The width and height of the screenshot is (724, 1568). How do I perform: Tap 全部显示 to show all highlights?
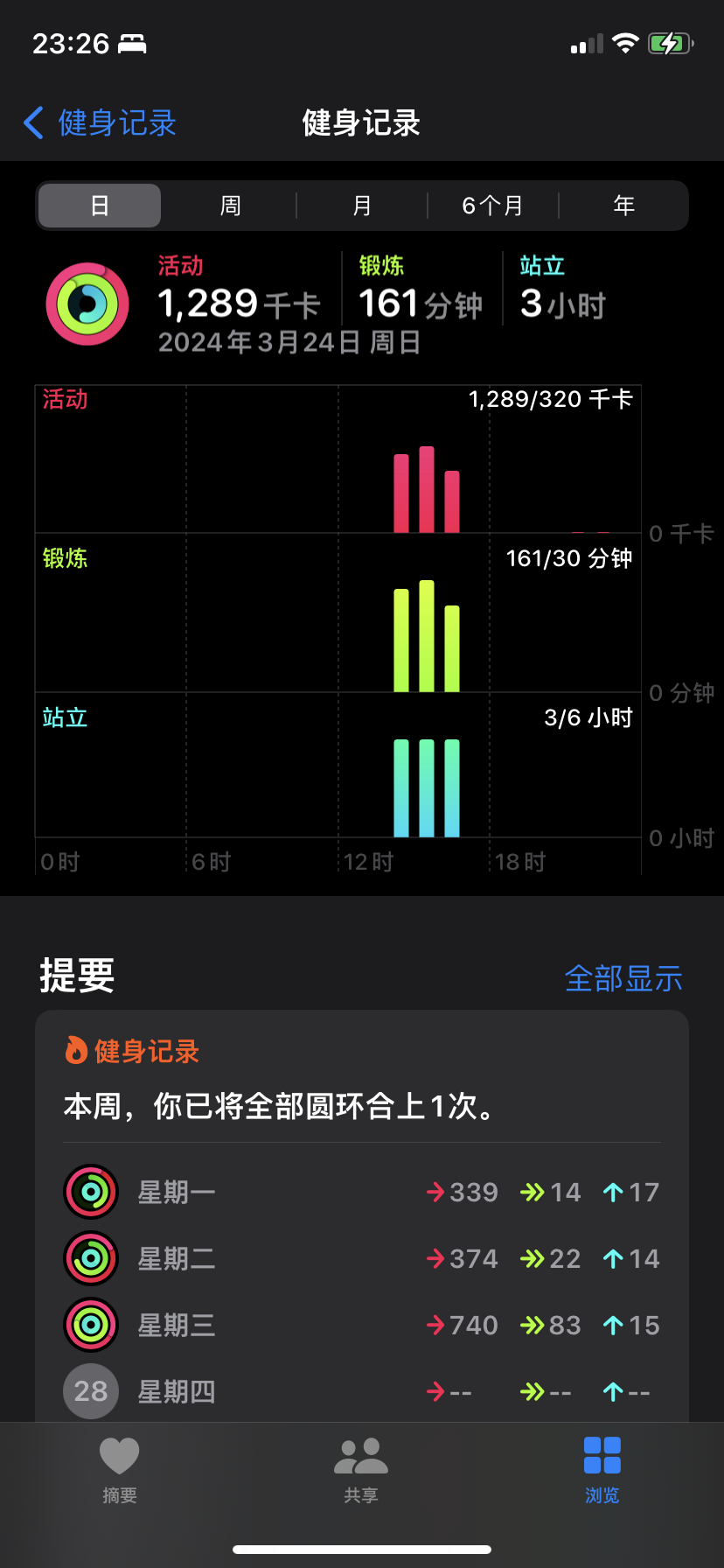tap(623, 978)
